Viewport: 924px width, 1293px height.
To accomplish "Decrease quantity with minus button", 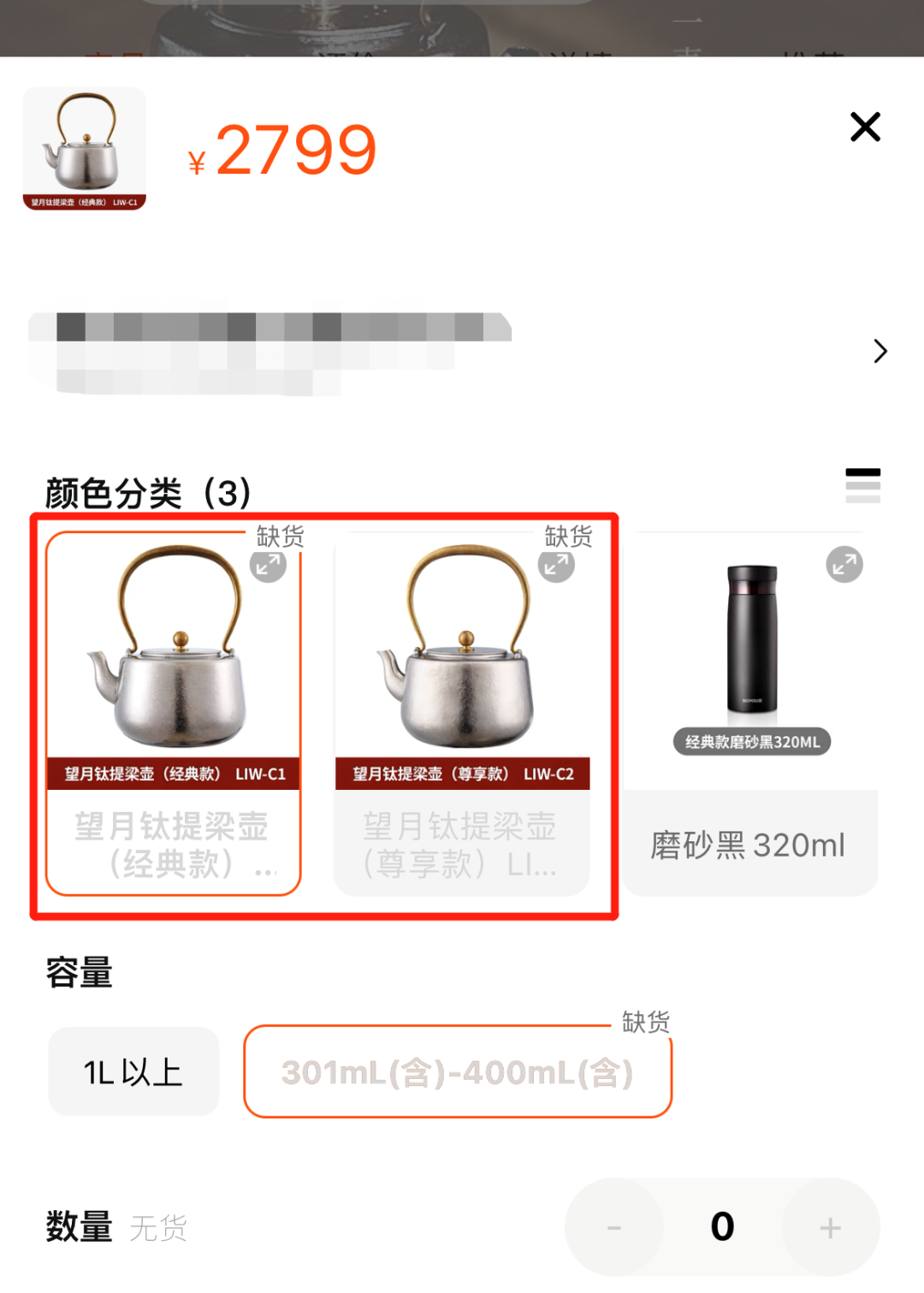I will (x=613, y=1227).
